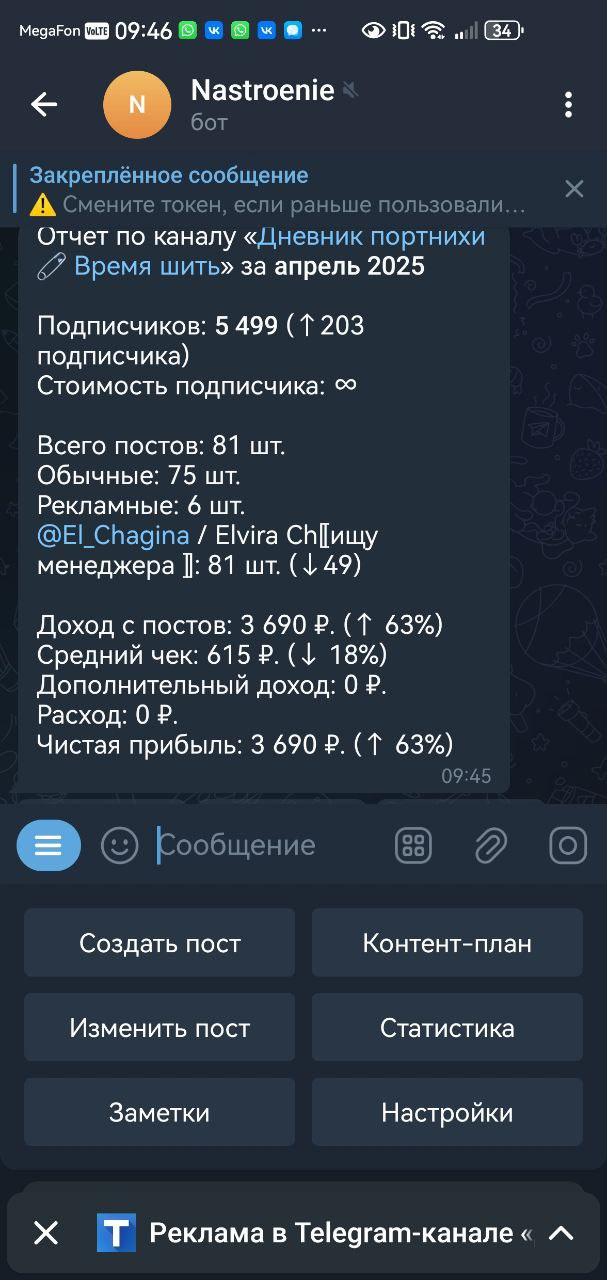Attach a file with the paperclip

click(x=490, y=846)
